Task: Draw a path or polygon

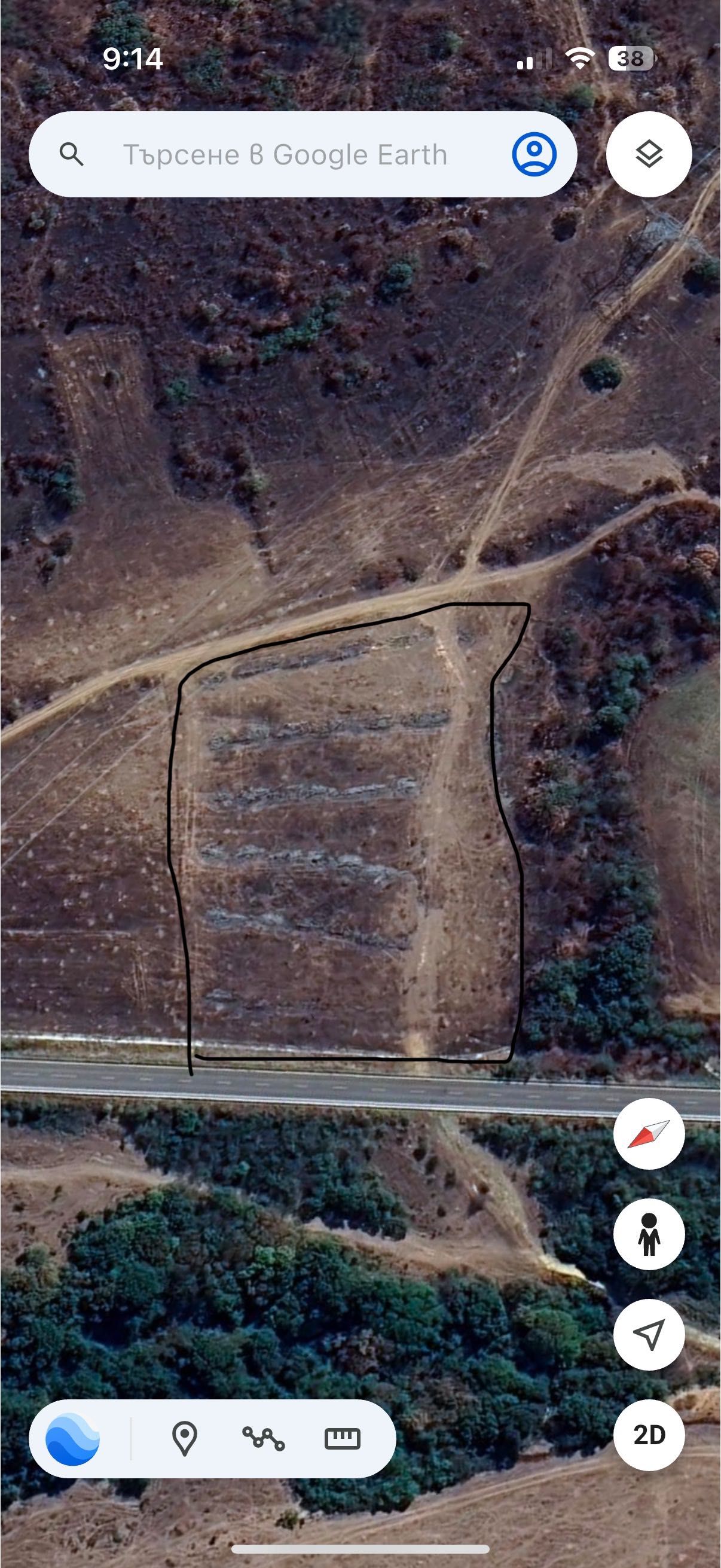Action: (263, 1438)
